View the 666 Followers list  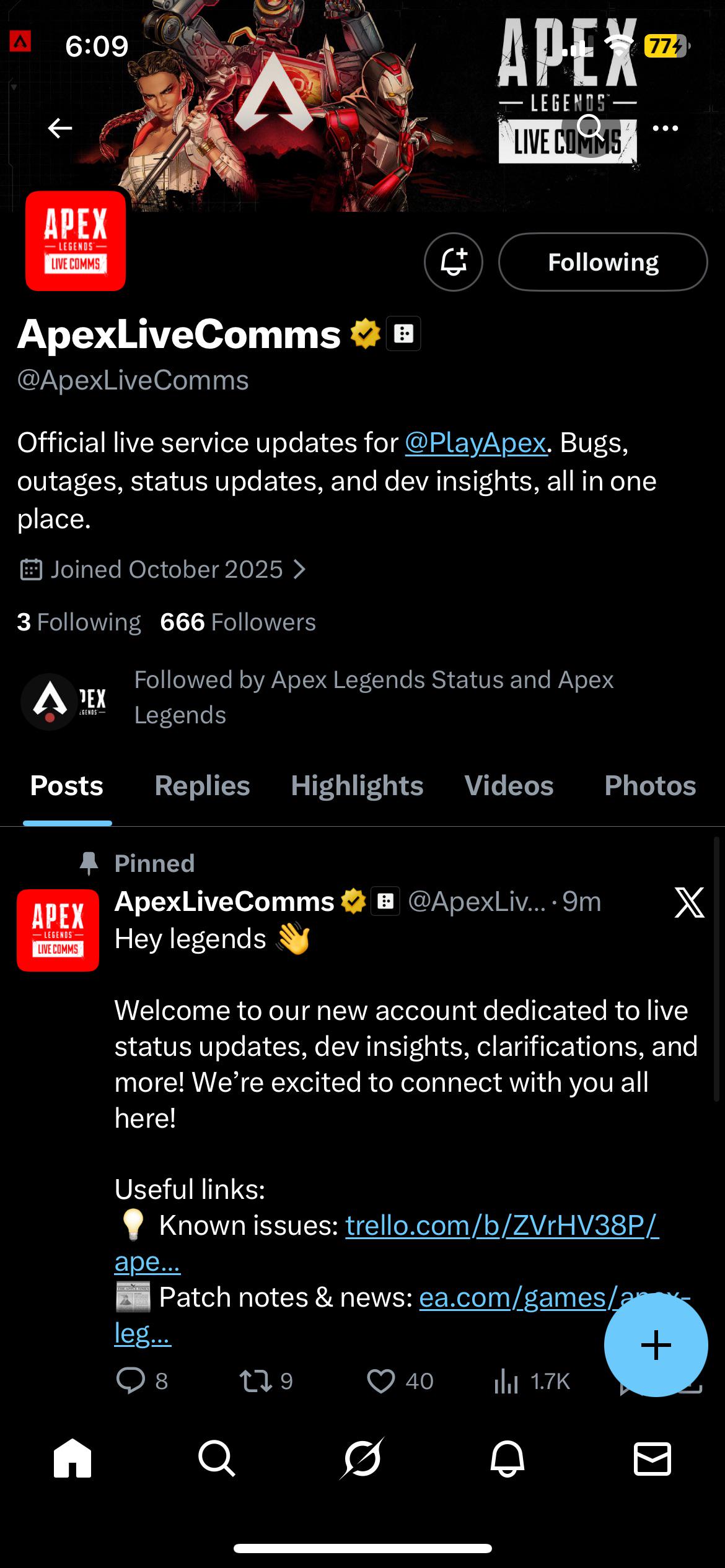coord(238,622)
